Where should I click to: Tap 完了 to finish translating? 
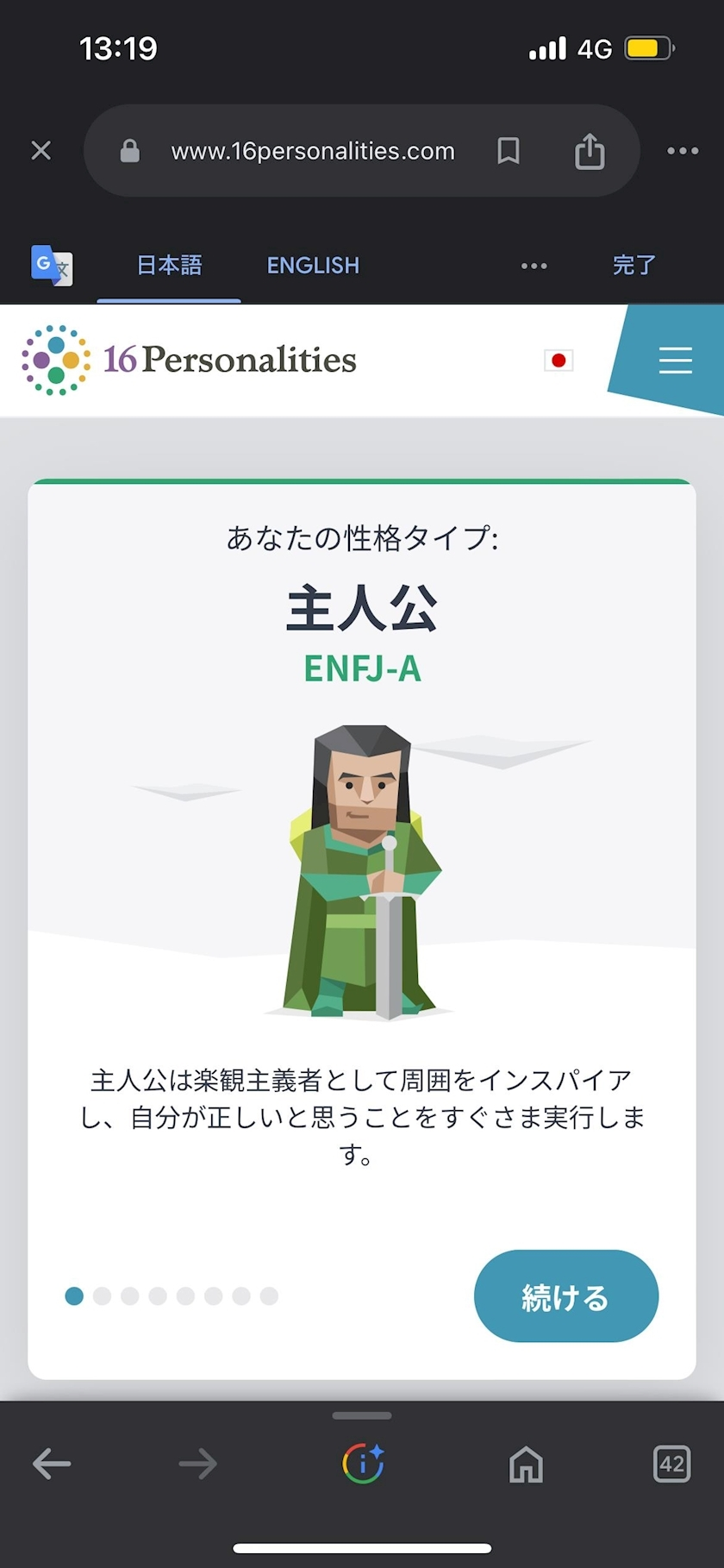[634, 265]
